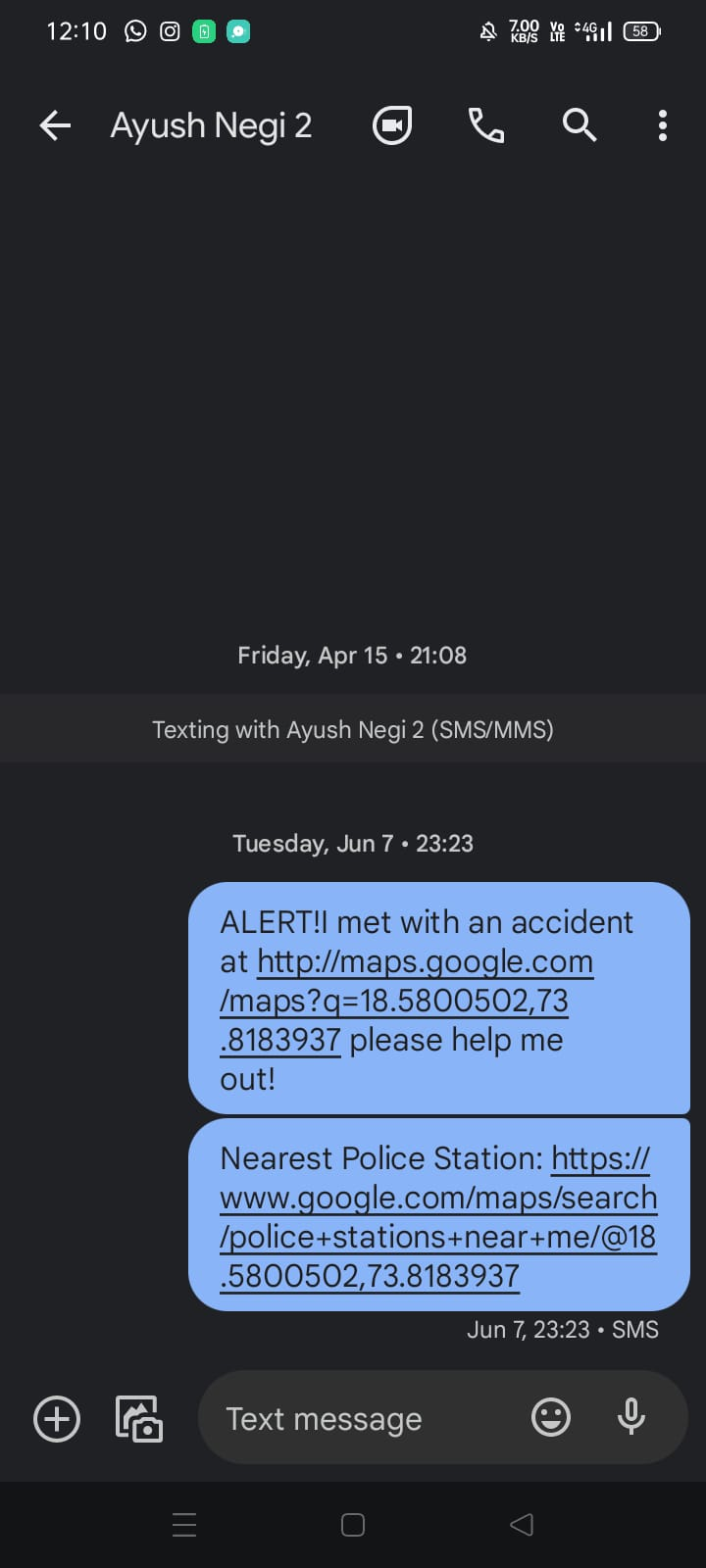Open recent apps from the navigation bar
The height and width of the screenshot is (1568, 706).
pyautogui.click(x=184, y=1525)
